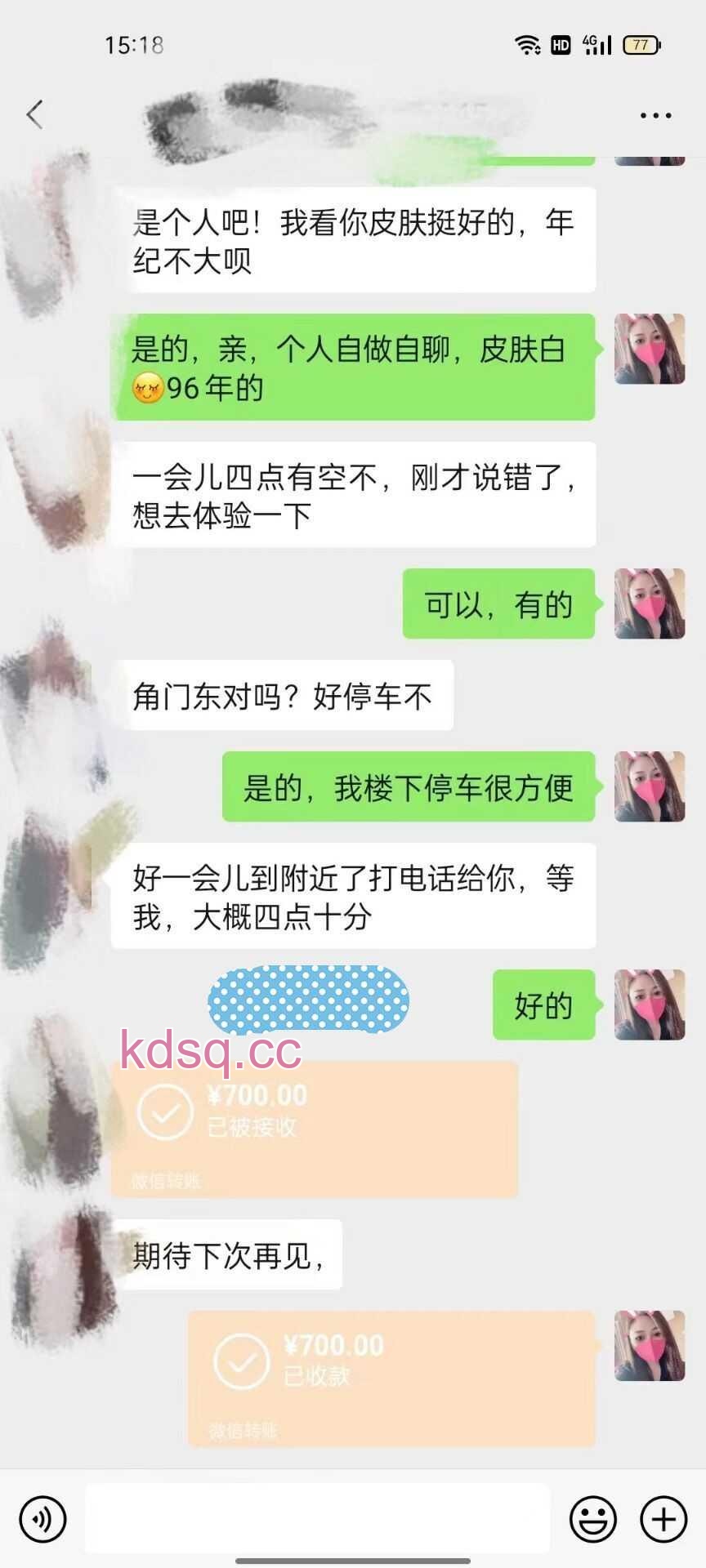Open the ¥700.00 已收款 transfer card
The image size is (706, 1568).
point(392,1379)
